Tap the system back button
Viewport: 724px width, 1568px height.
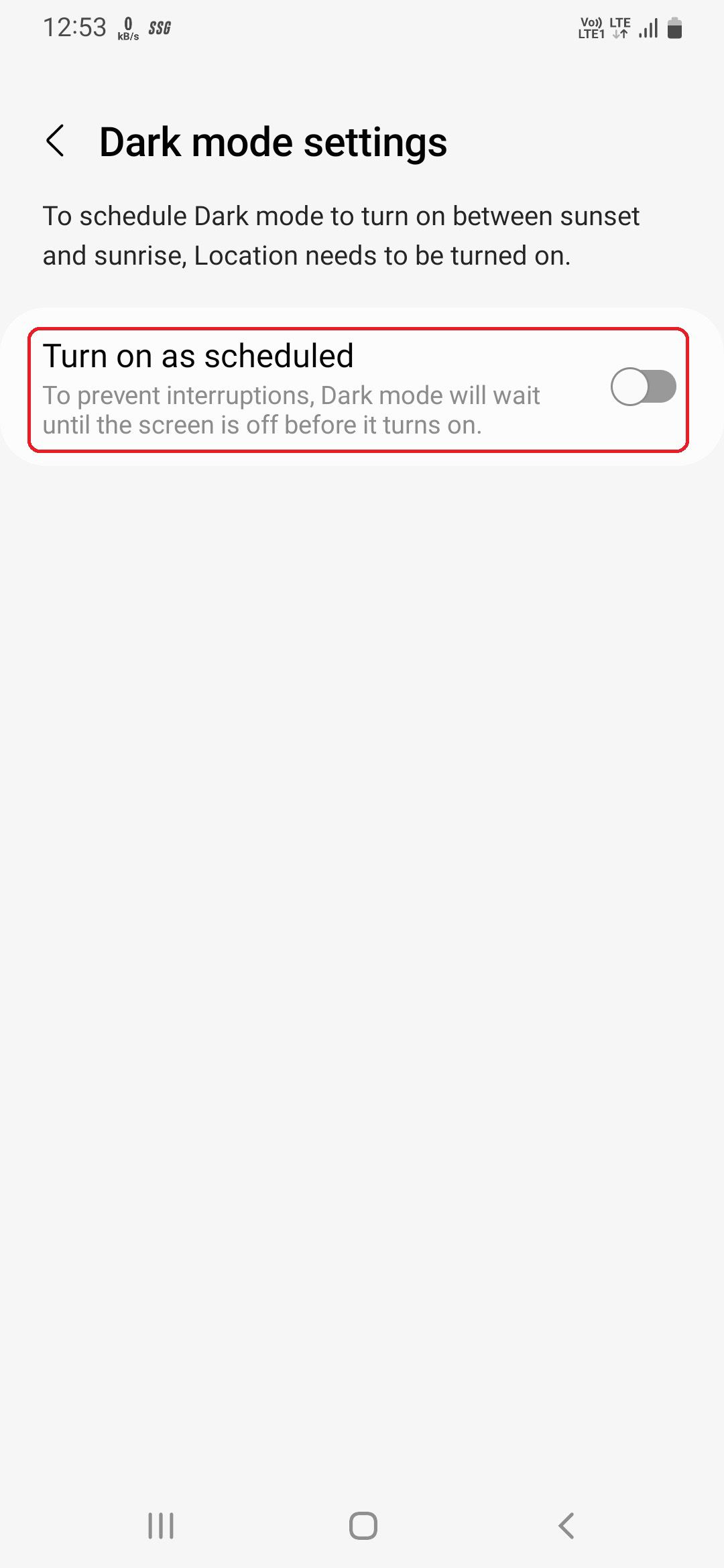(566, 1526)
